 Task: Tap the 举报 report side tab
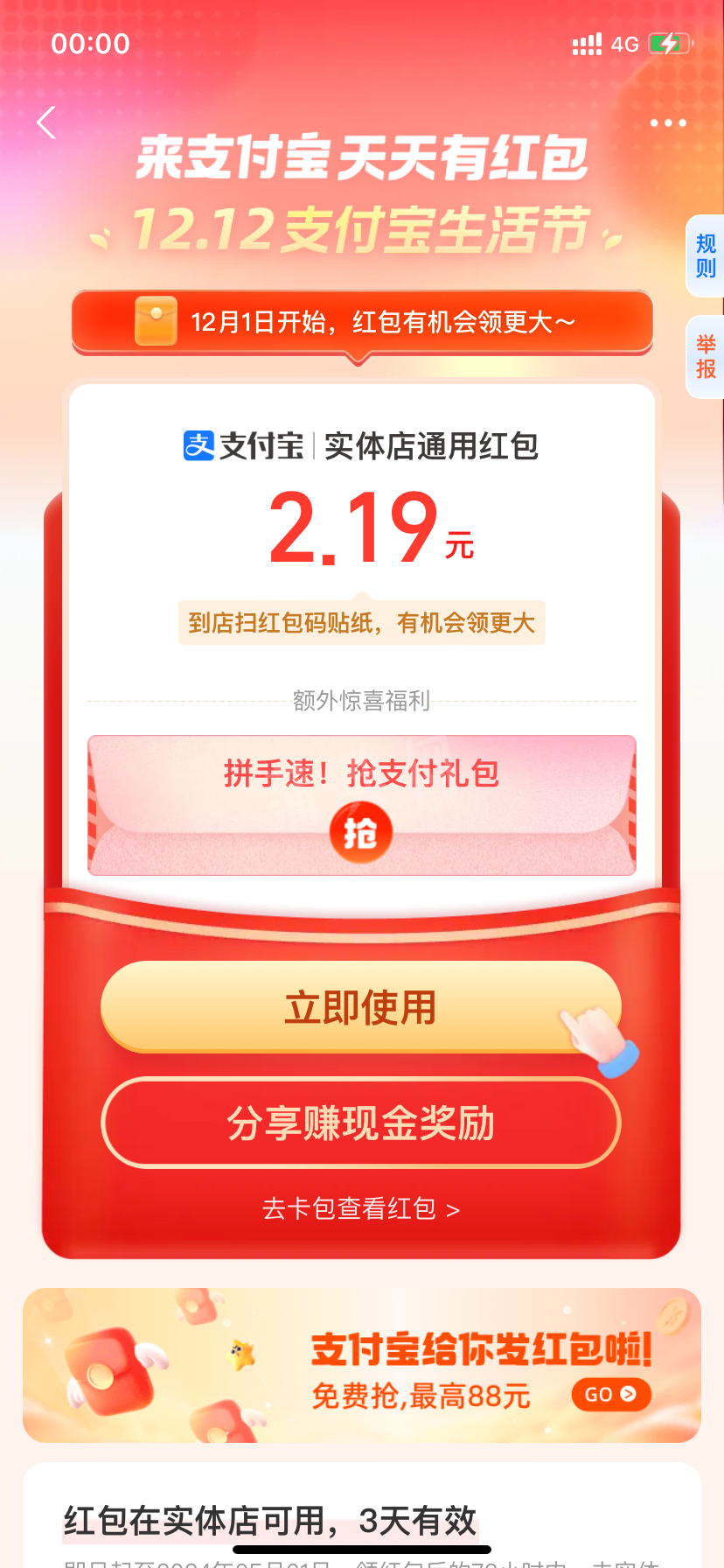tap(706, 357)
